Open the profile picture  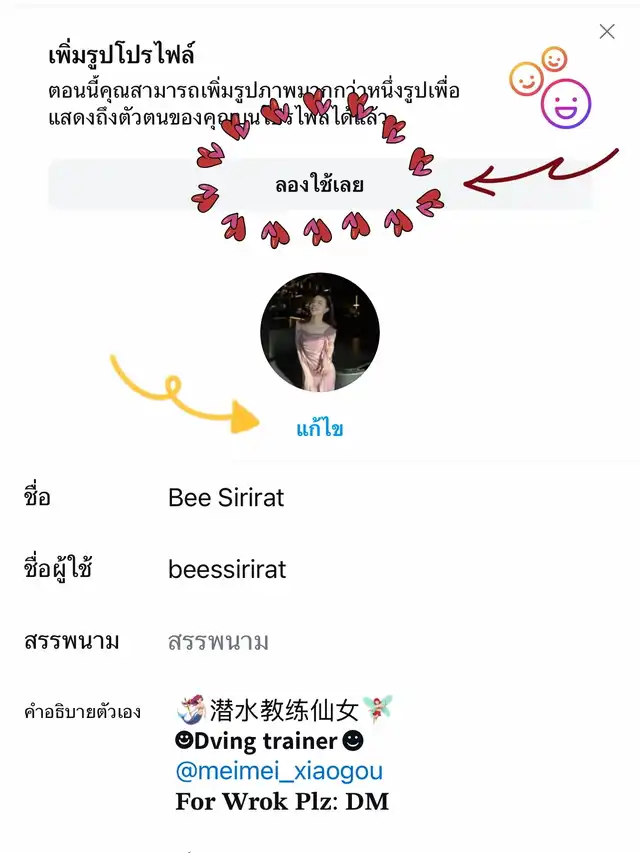(320, 332)
